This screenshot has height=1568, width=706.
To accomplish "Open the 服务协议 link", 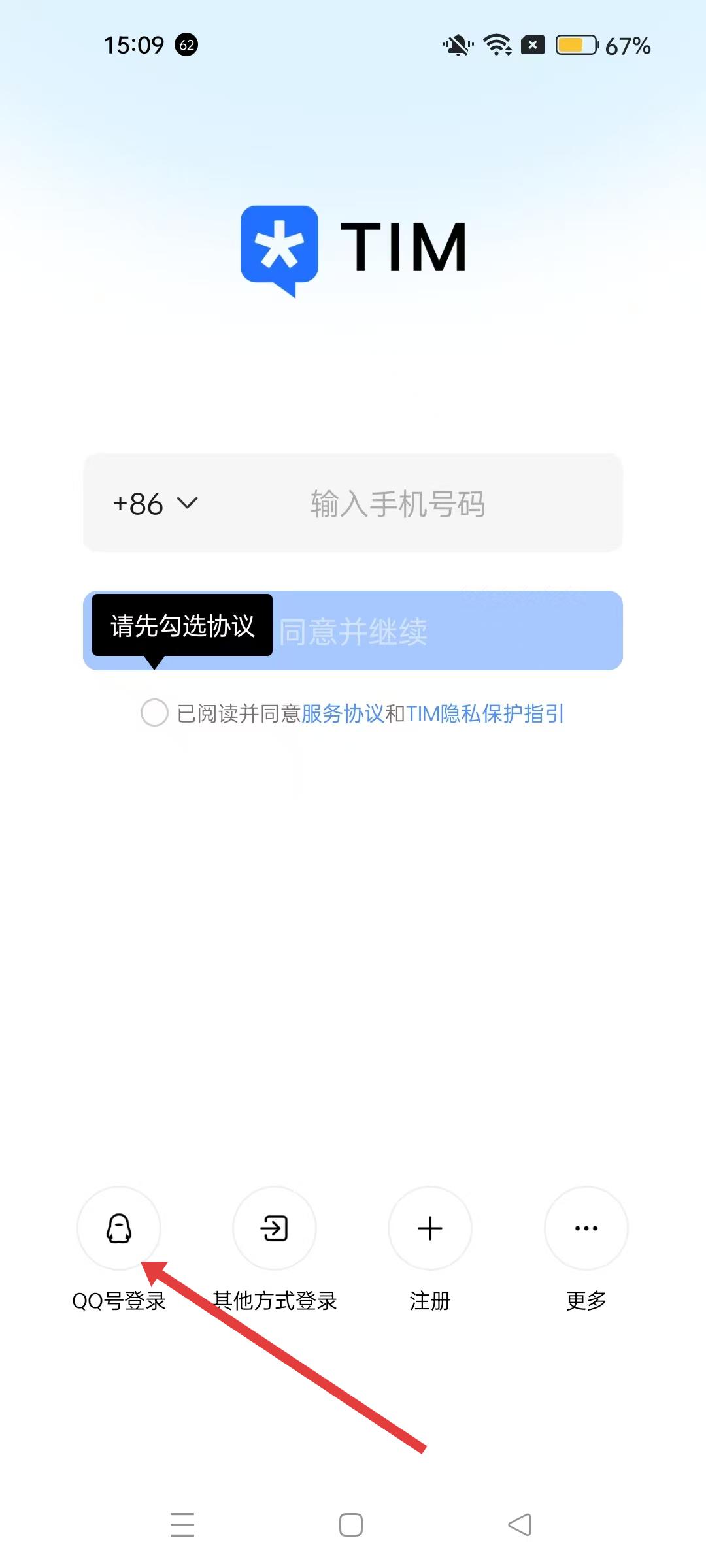I will [x=343, y=713].
